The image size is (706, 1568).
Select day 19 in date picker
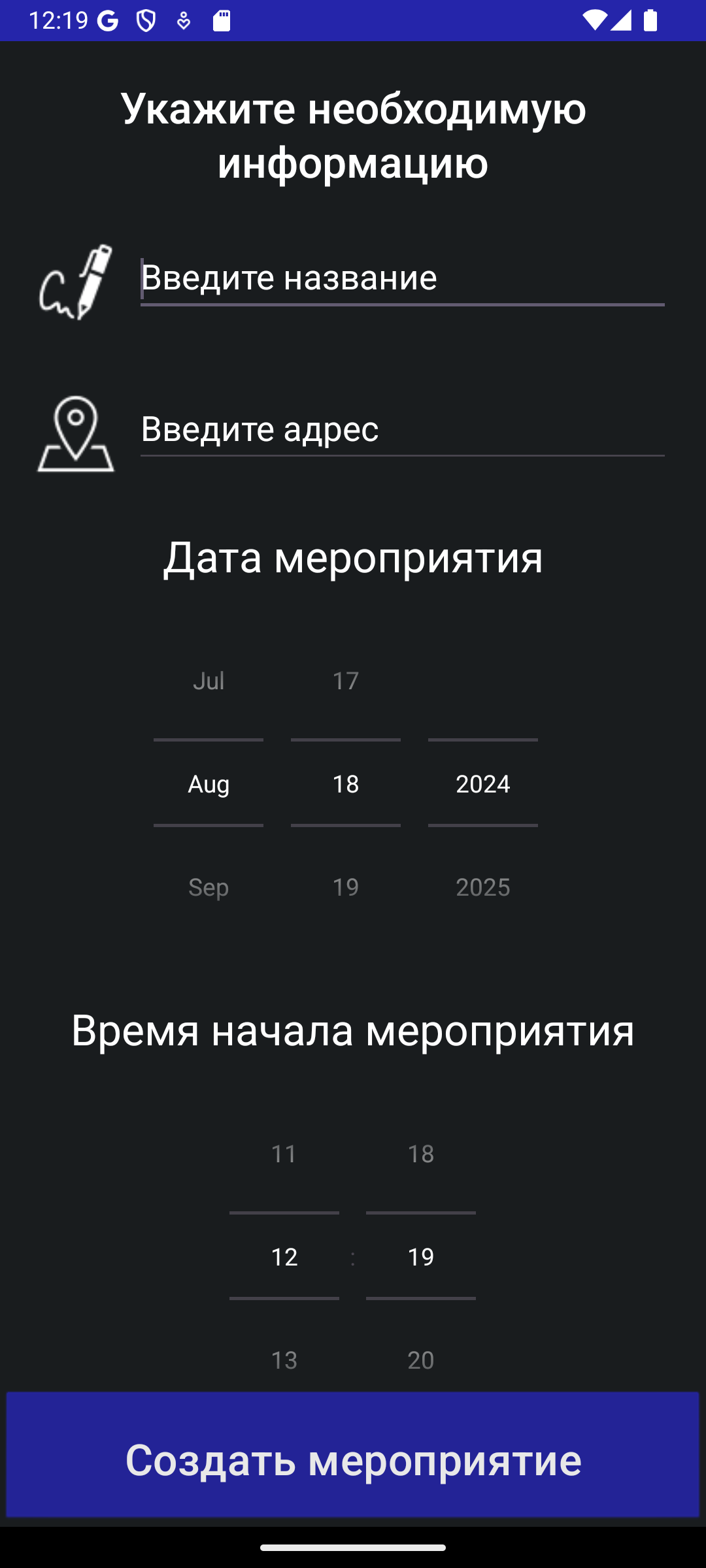[x=346, y=887]
